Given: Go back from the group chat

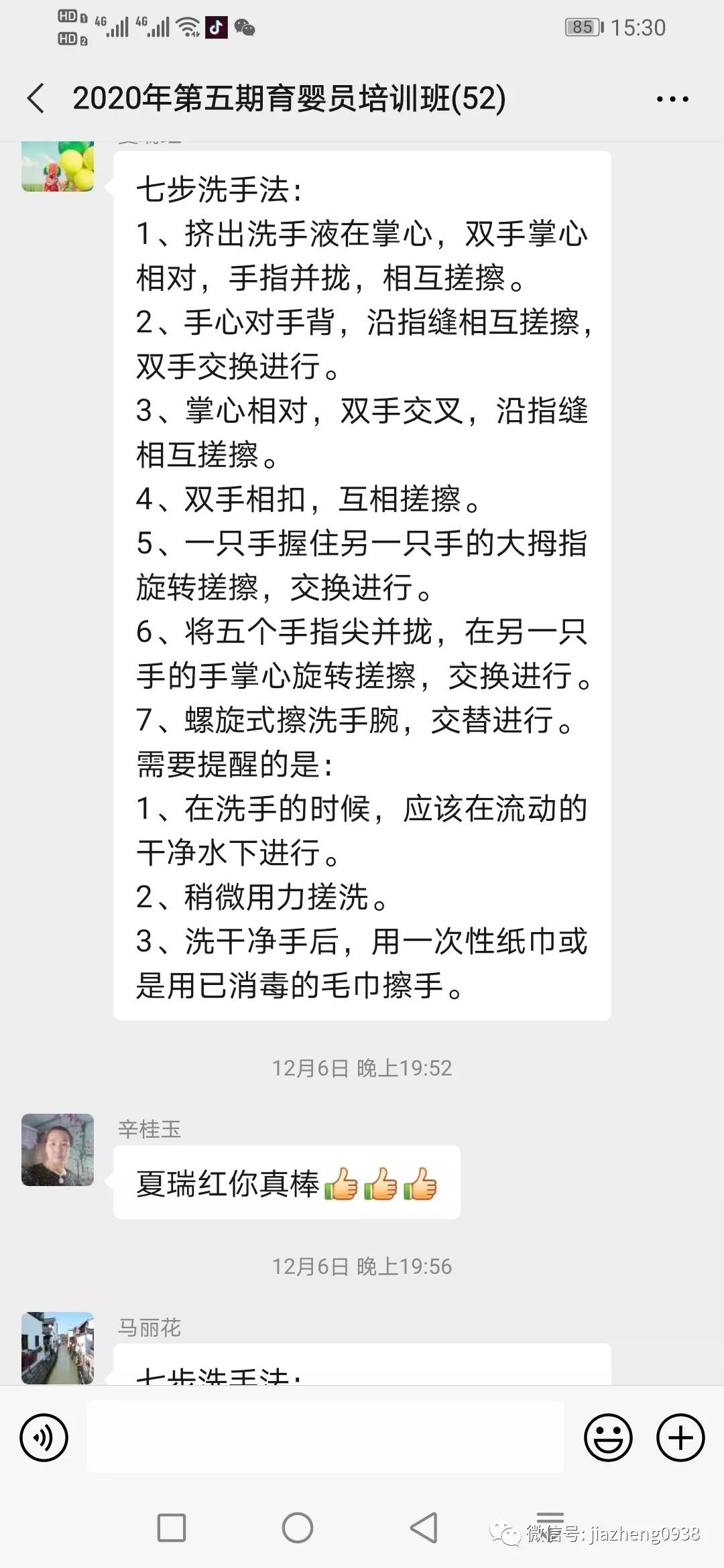Looking at the screenshot, I should pyautogui.click(x=36, y=99).
